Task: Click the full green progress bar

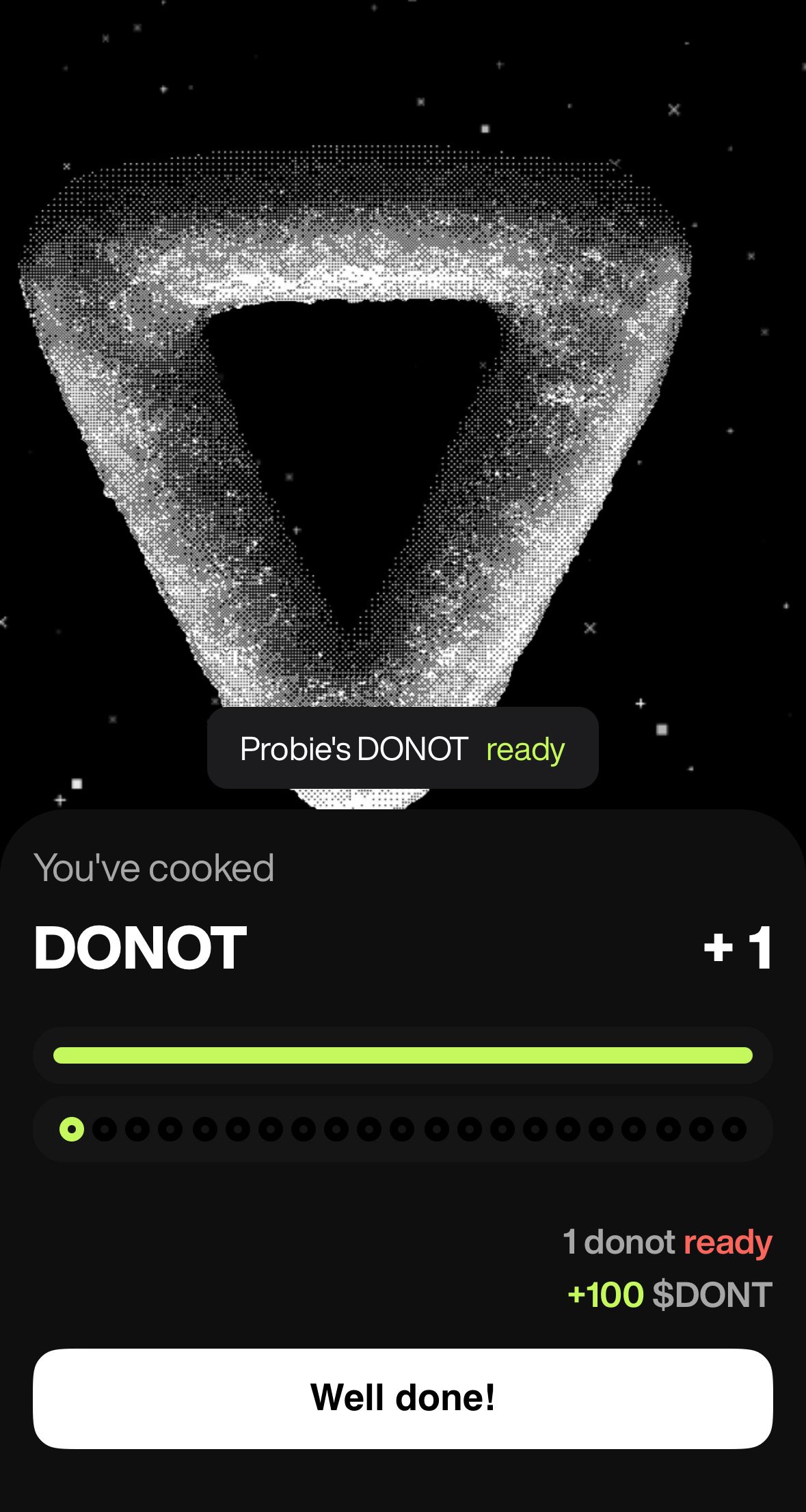Action: [x=403, y=1055]
